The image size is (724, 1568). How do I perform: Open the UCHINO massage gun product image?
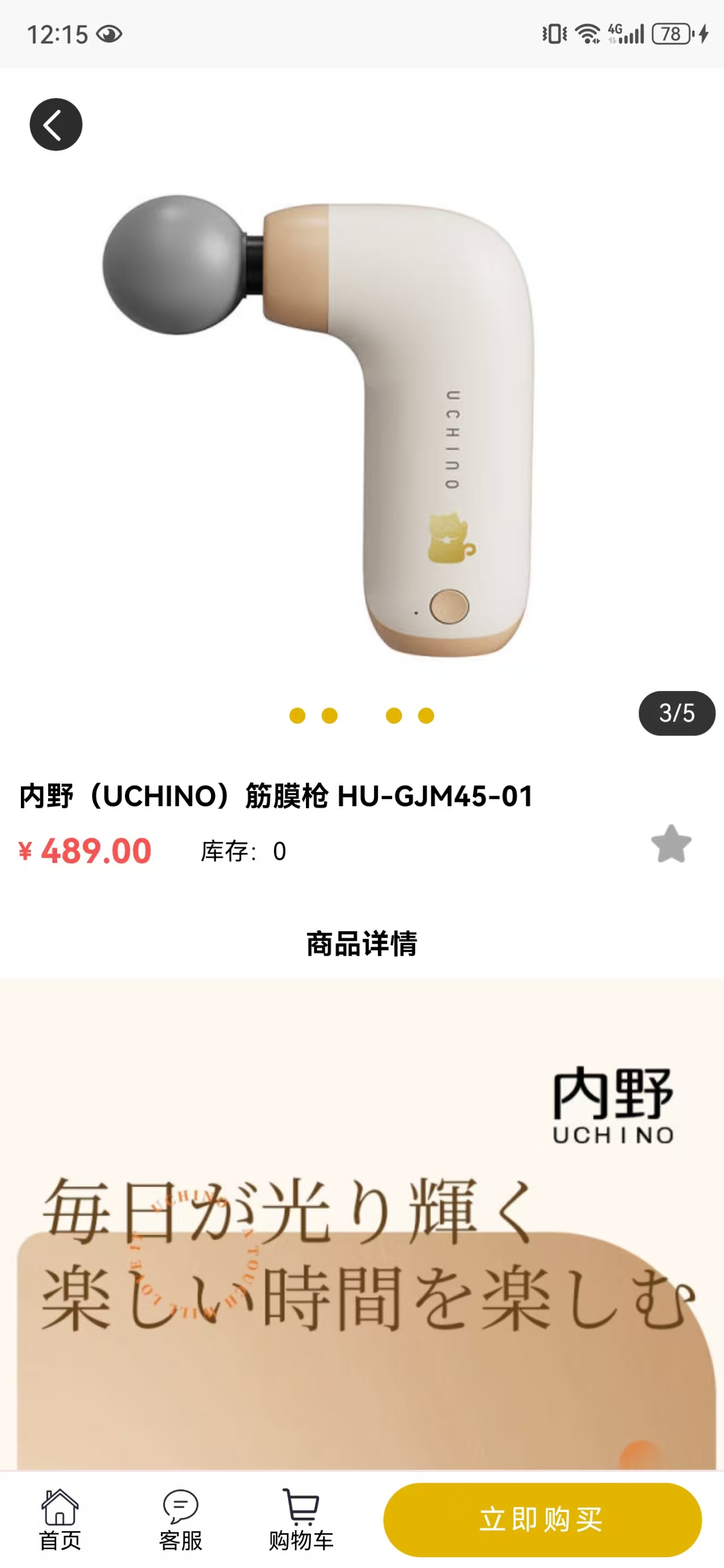click(361, 426)
